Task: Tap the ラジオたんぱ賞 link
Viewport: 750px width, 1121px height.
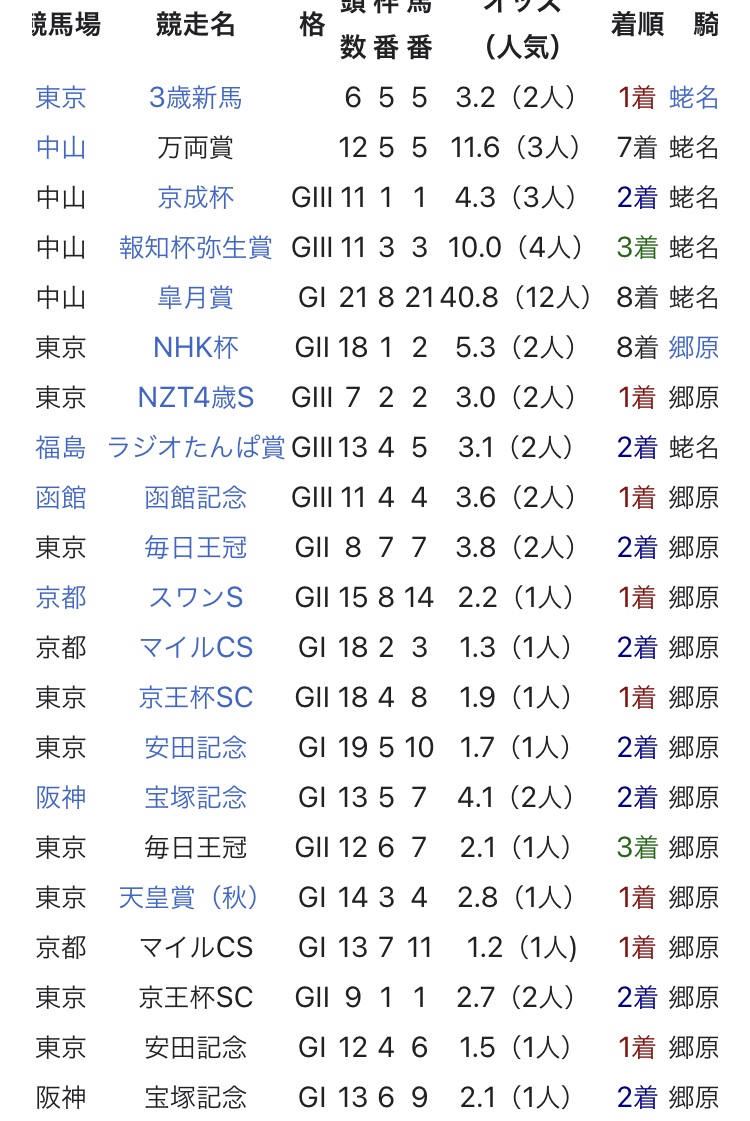Action: tap(195, 448)
